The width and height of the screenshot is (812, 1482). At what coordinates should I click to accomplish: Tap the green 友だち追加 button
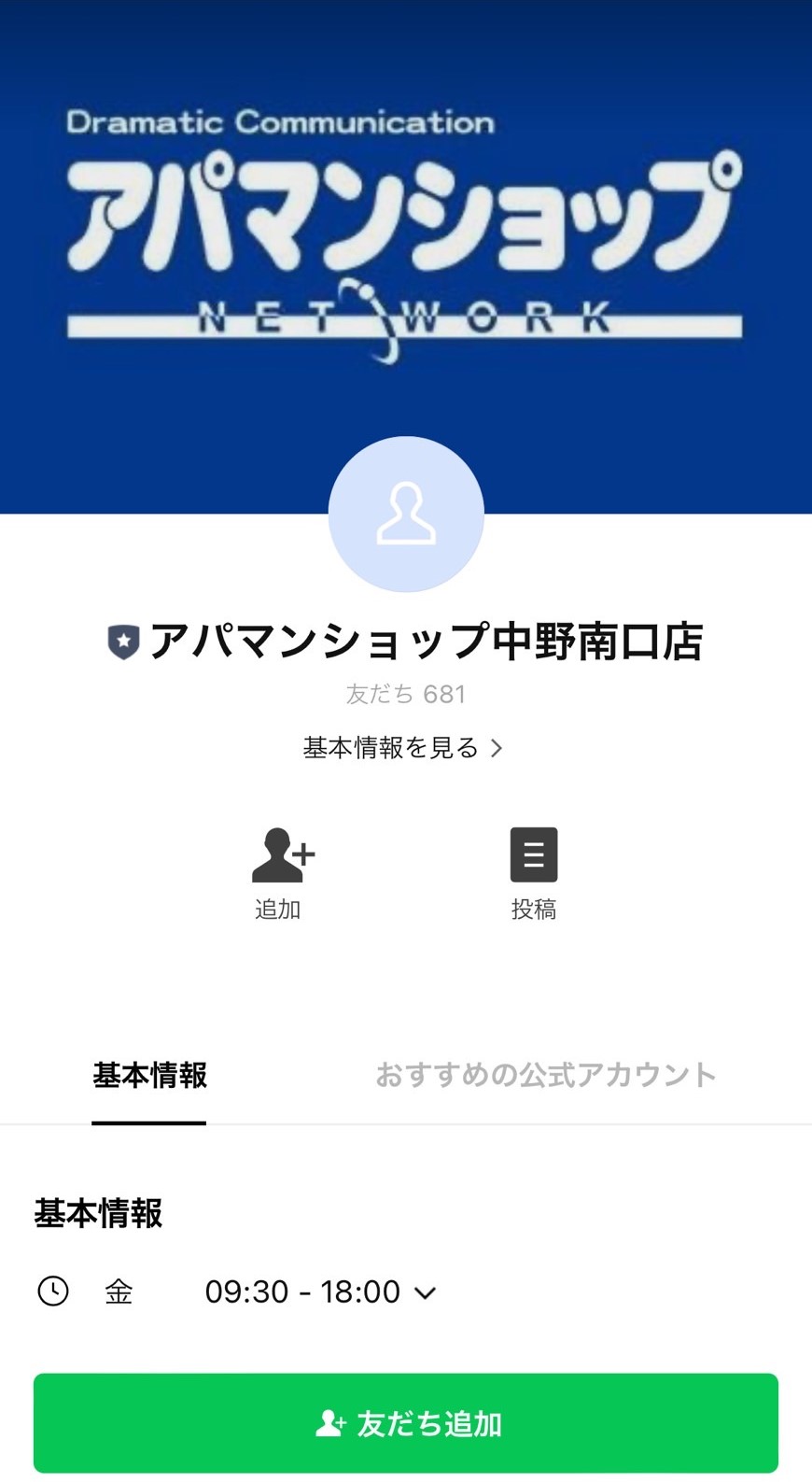click(406, 1423)
